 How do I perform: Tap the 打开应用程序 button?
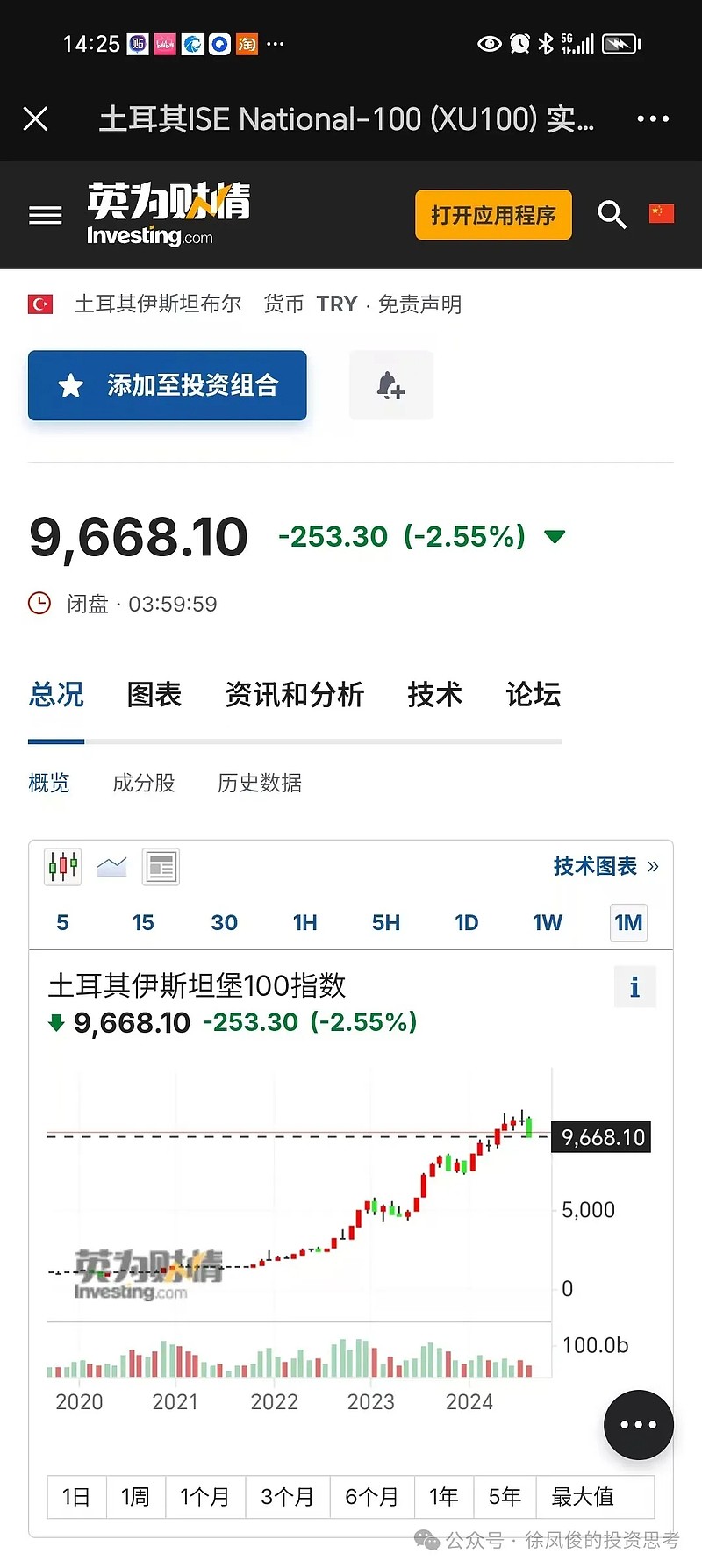[x=493, y=215]
